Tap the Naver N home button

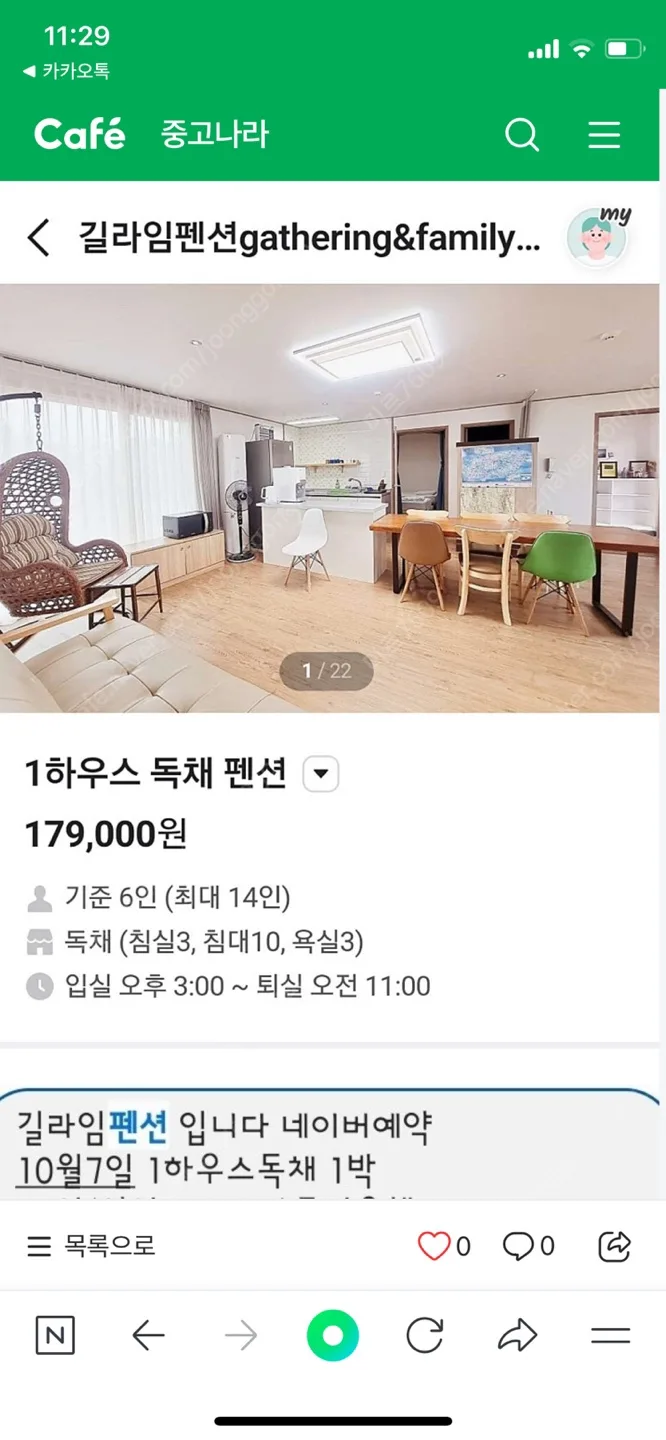tap(55, 1336)
